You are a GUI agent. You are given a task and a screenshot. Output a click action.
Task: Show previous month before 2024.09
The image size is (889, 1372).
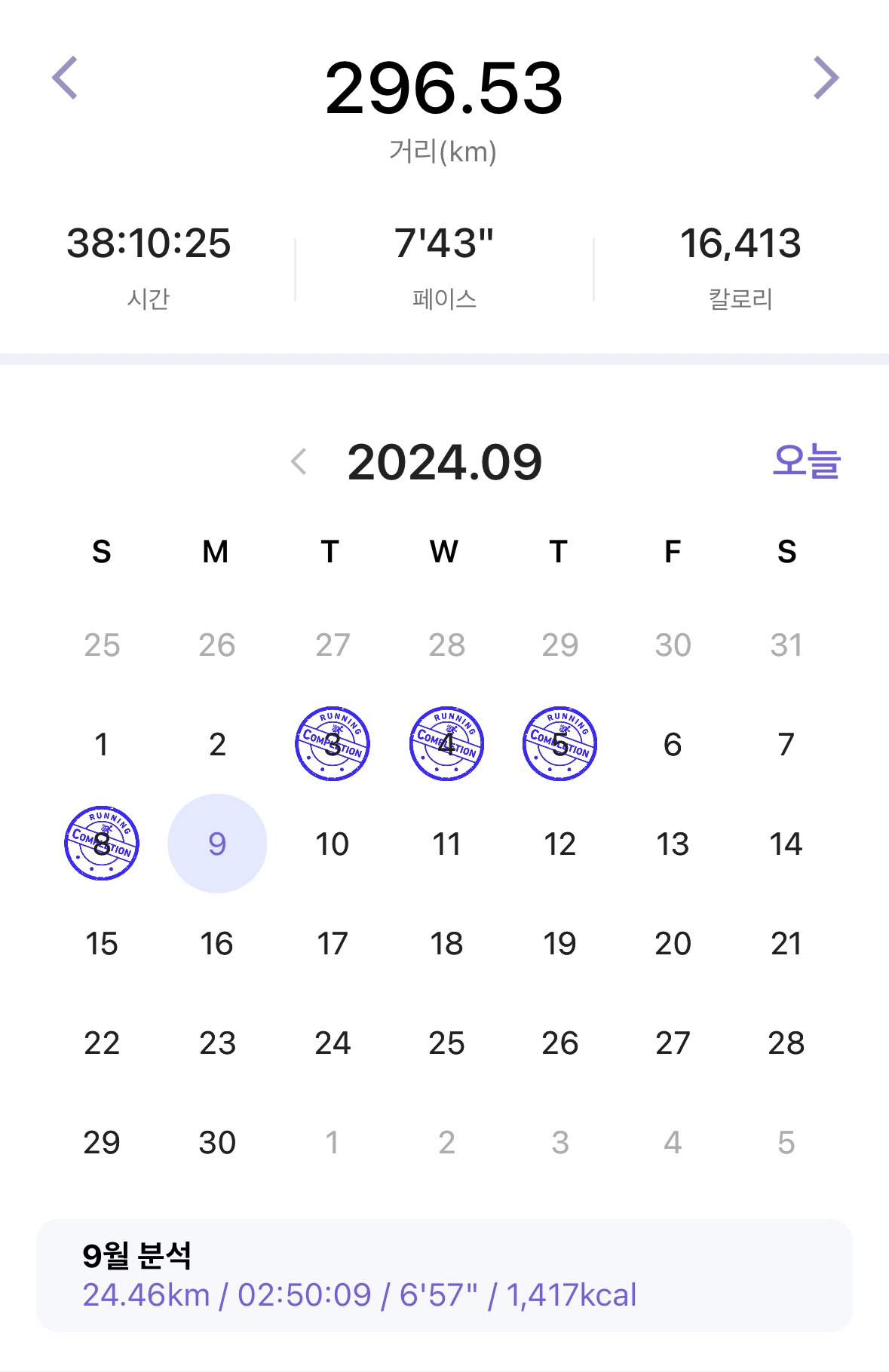point(299,461)
